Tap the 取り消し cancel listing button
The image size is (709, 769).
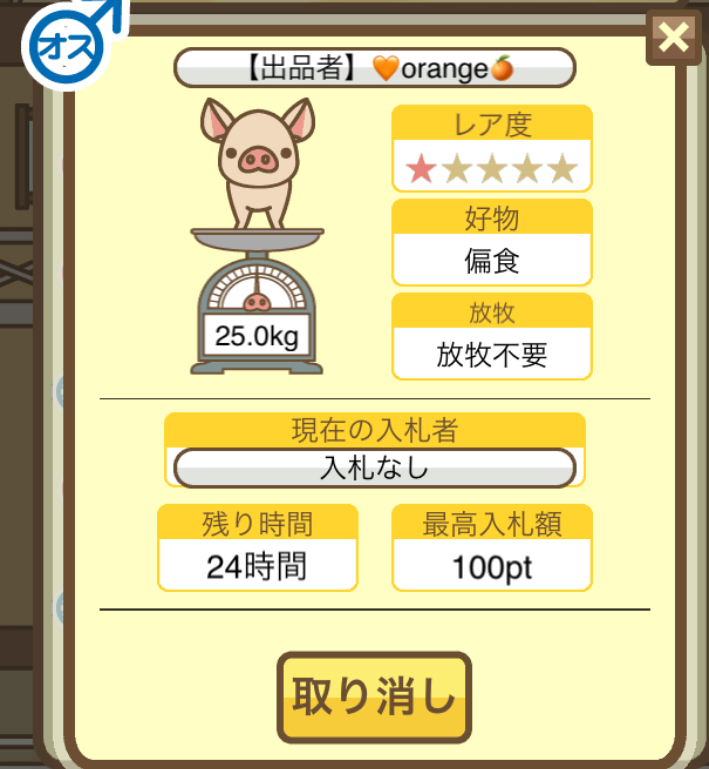[x=374, y=697]
